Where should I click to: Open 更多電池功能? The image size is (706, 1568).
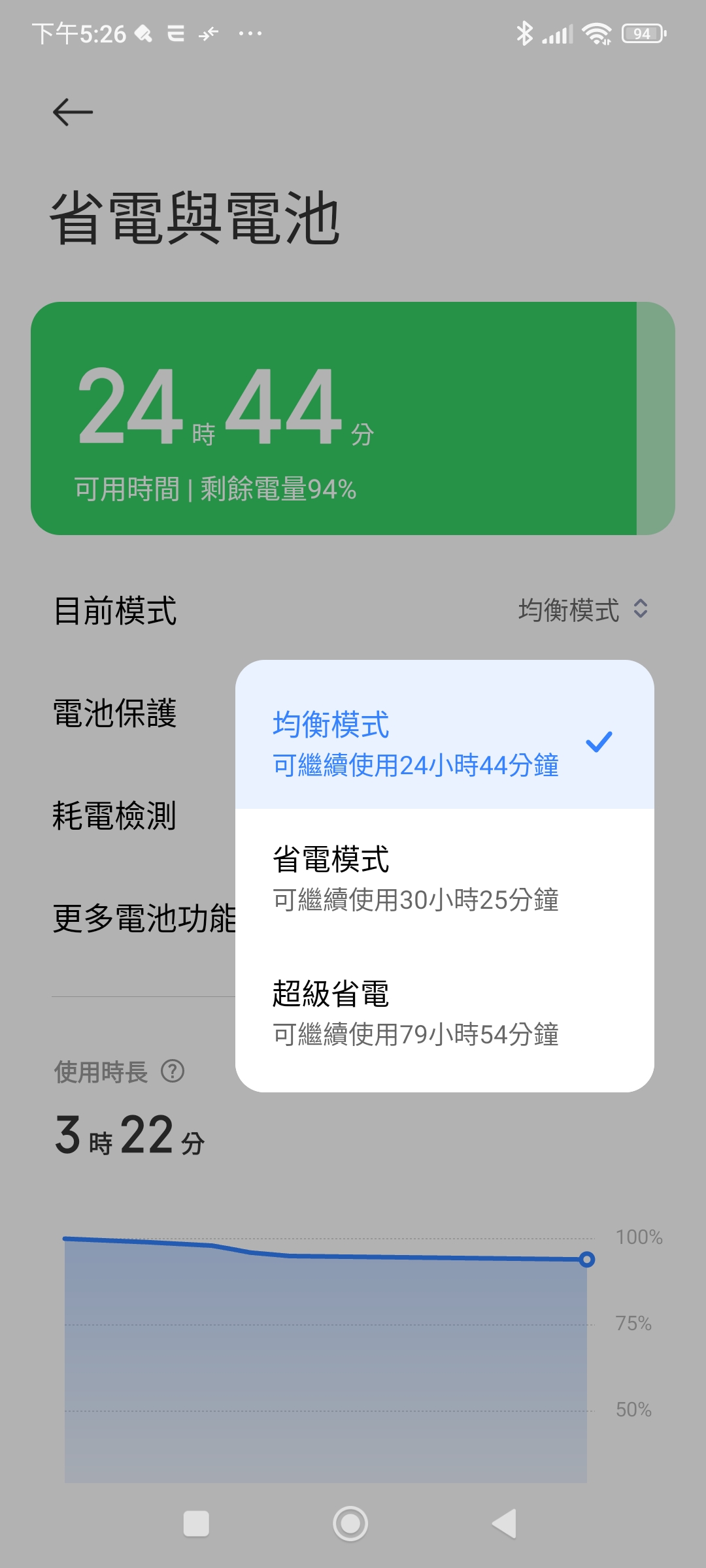(144, 918)
